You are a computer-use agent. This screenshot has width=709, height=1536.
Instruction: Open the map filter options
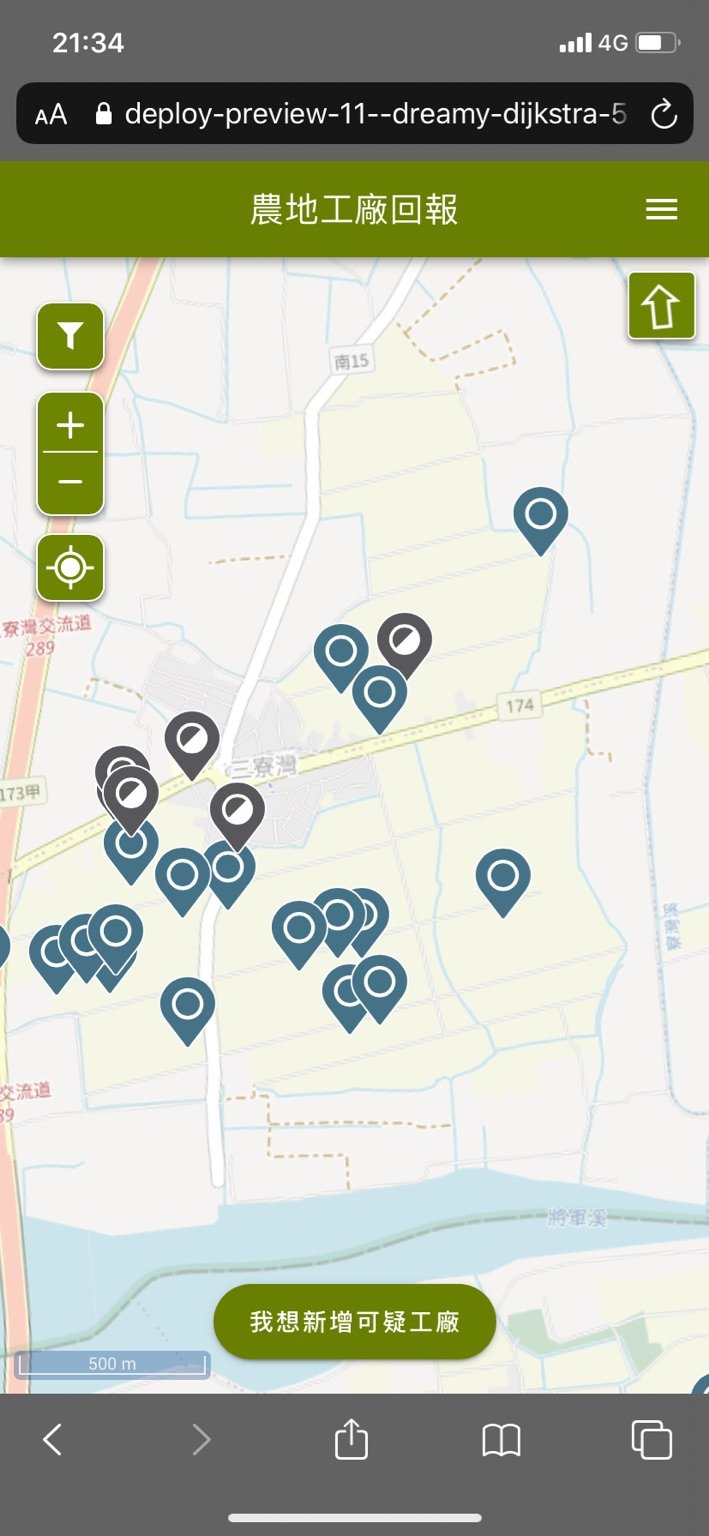(70, 336)
